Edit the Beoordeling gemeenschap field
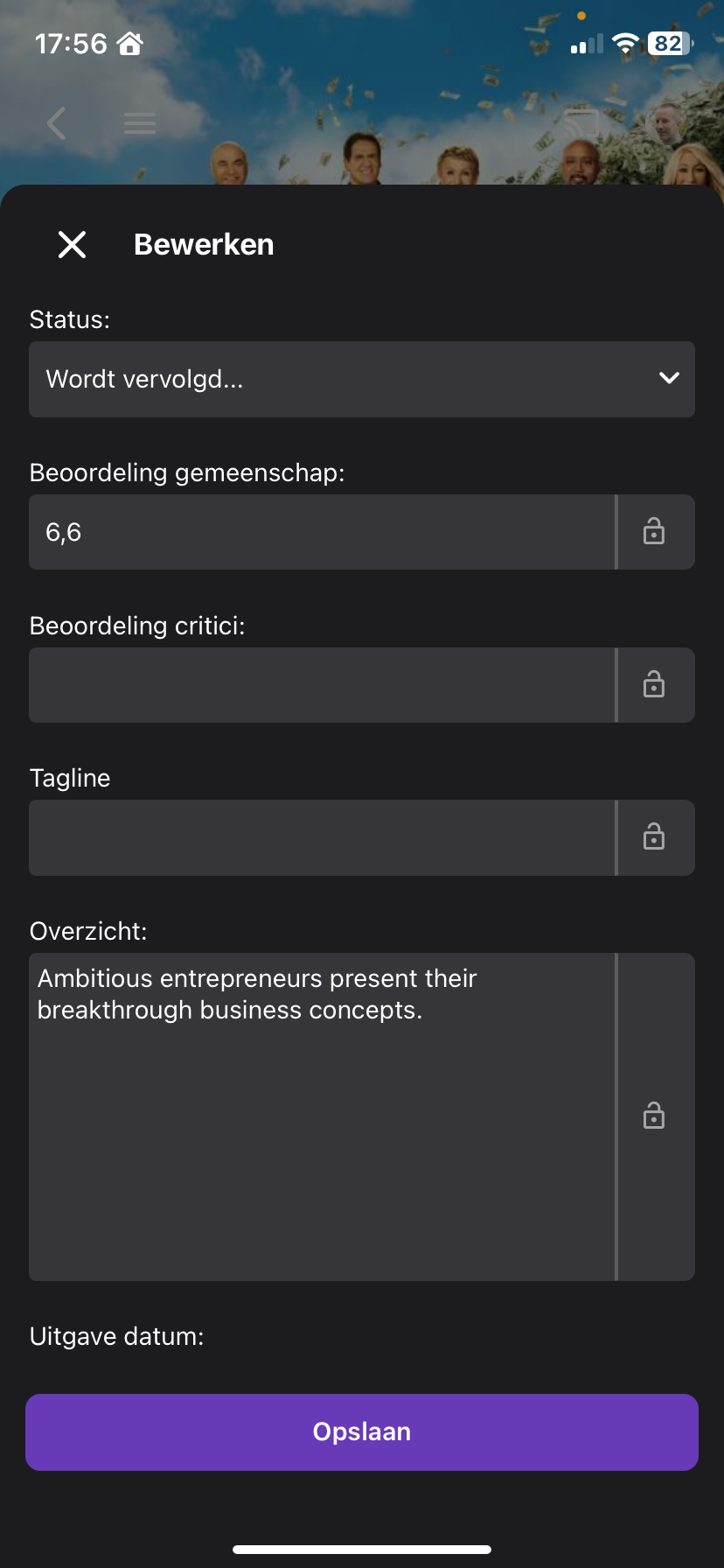This screenshot has height=1568, width=724. 322,532
